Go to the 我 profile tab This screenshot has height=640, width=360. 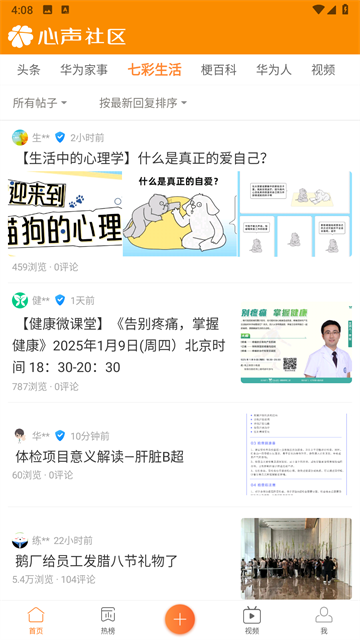(324, 620)
